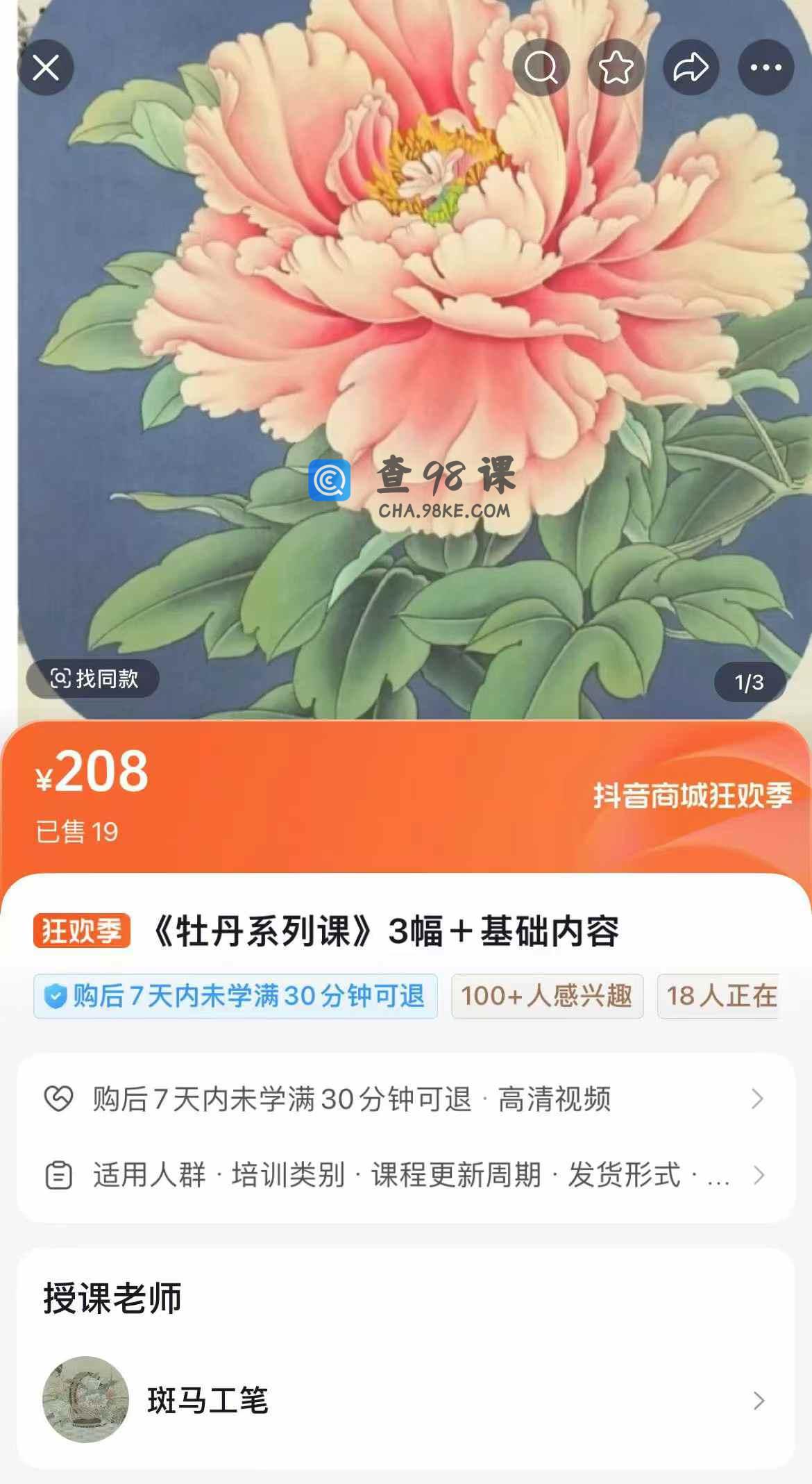Open the three-dot overflow menu
Viewport: 812px width, 1484px height.
pos(766,67)
